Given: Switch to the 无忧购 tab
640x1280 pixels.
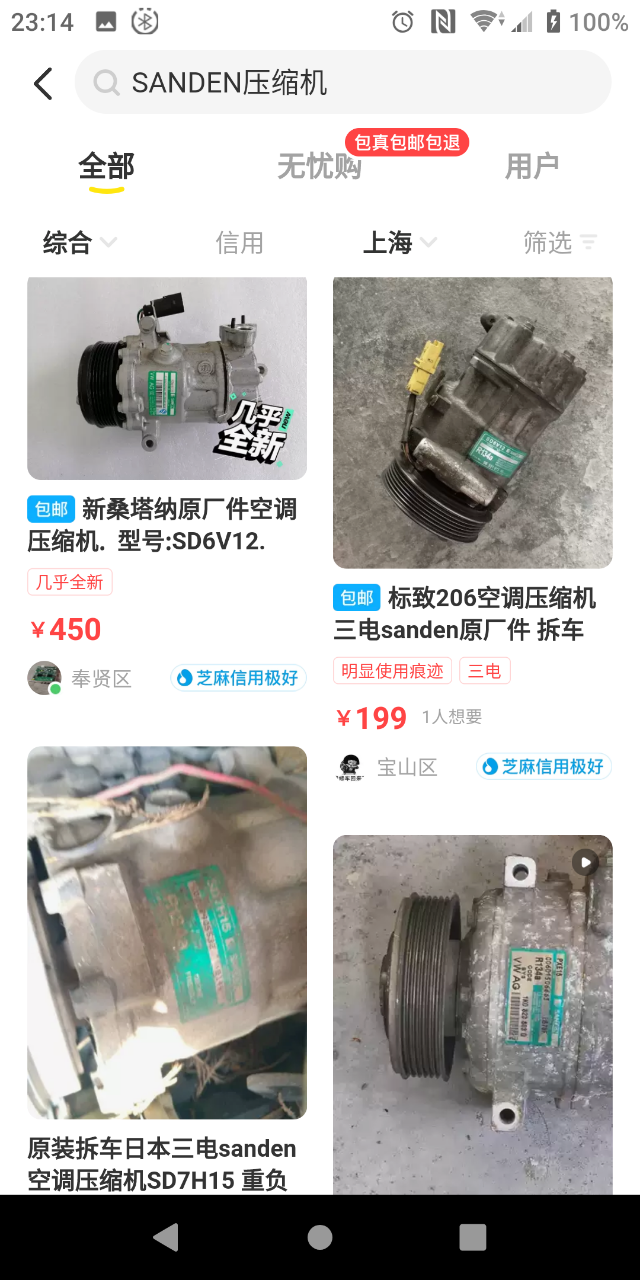Looking at the screenshot, I should (x=319, y=166).
